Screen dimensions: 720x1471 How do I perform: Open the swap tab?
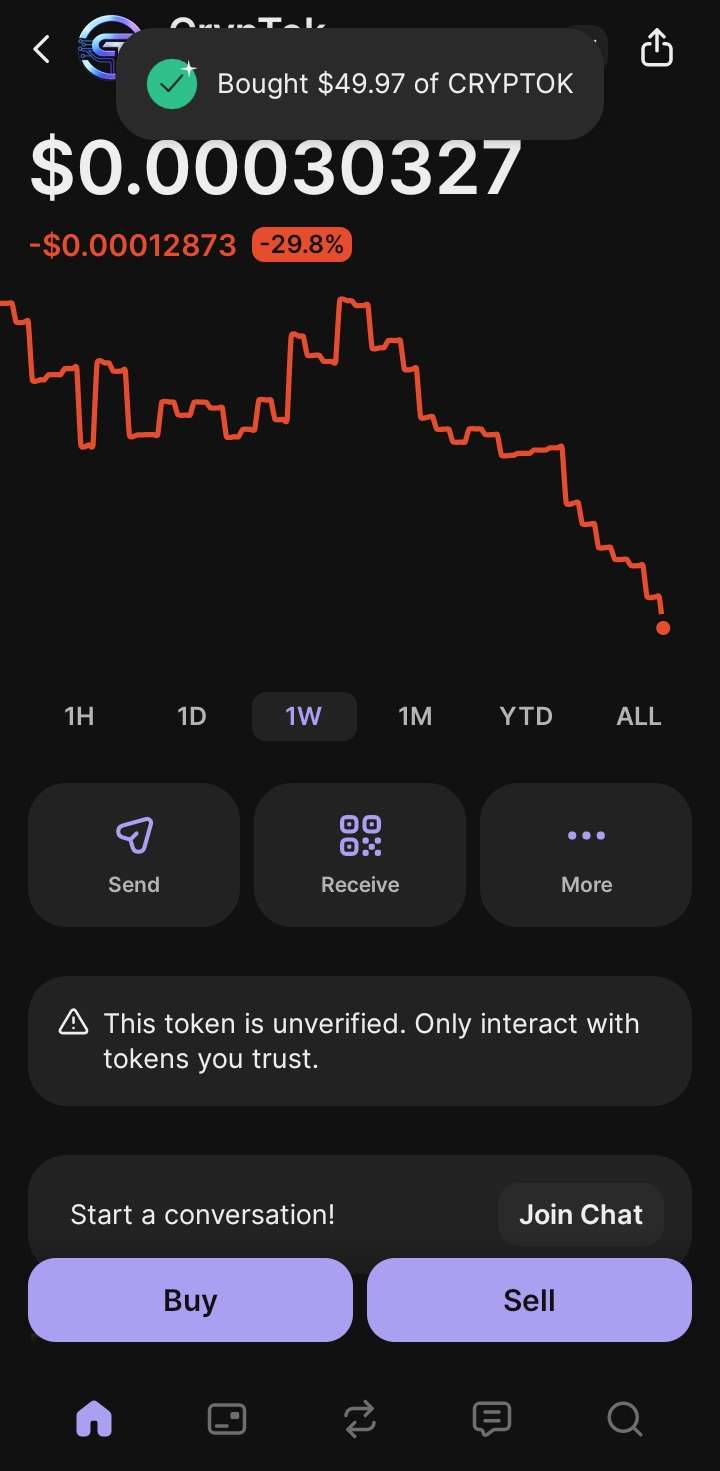[360, 1419]
